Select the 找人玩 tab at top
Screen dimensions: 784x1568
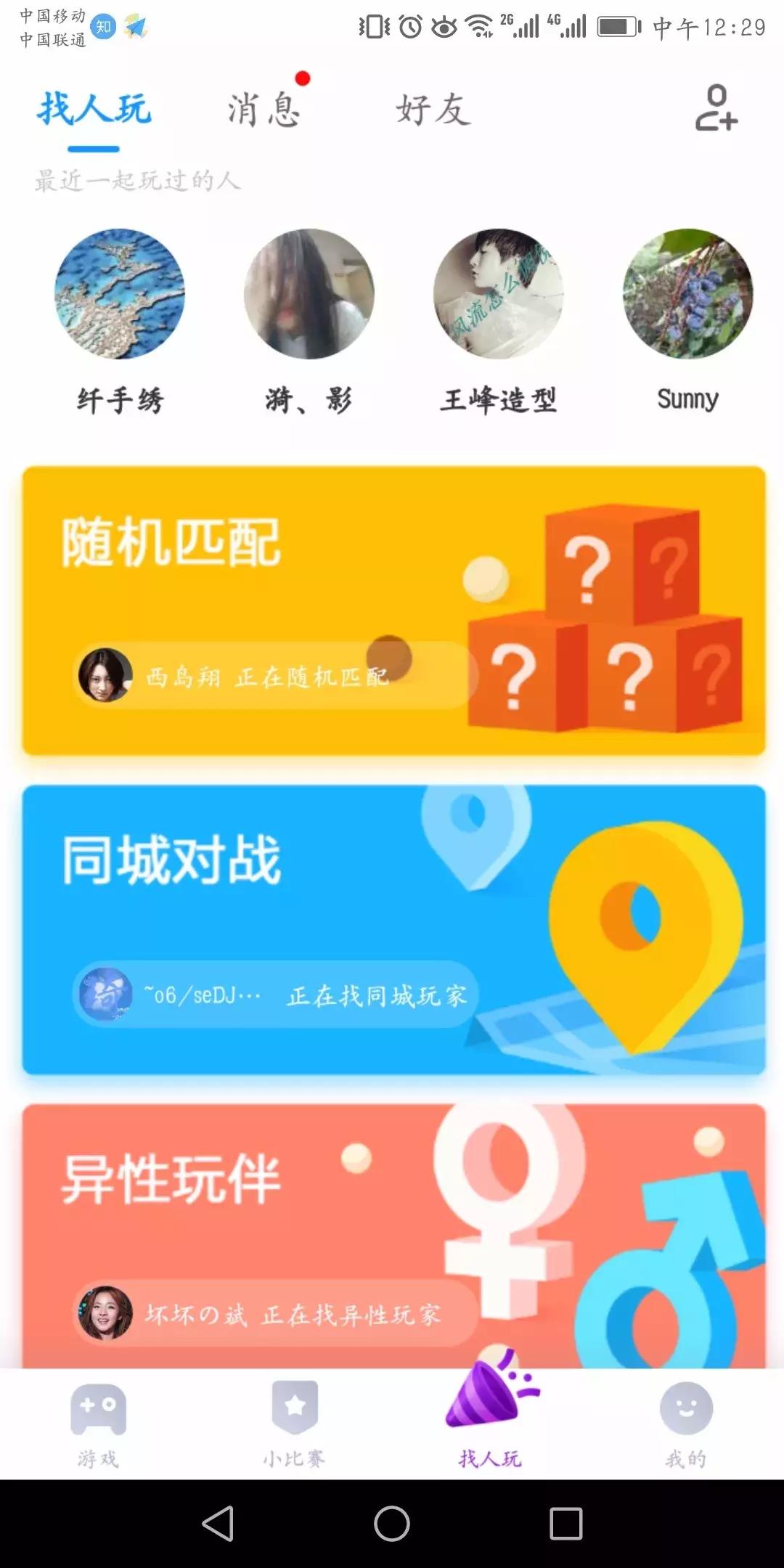click(93, 109)
